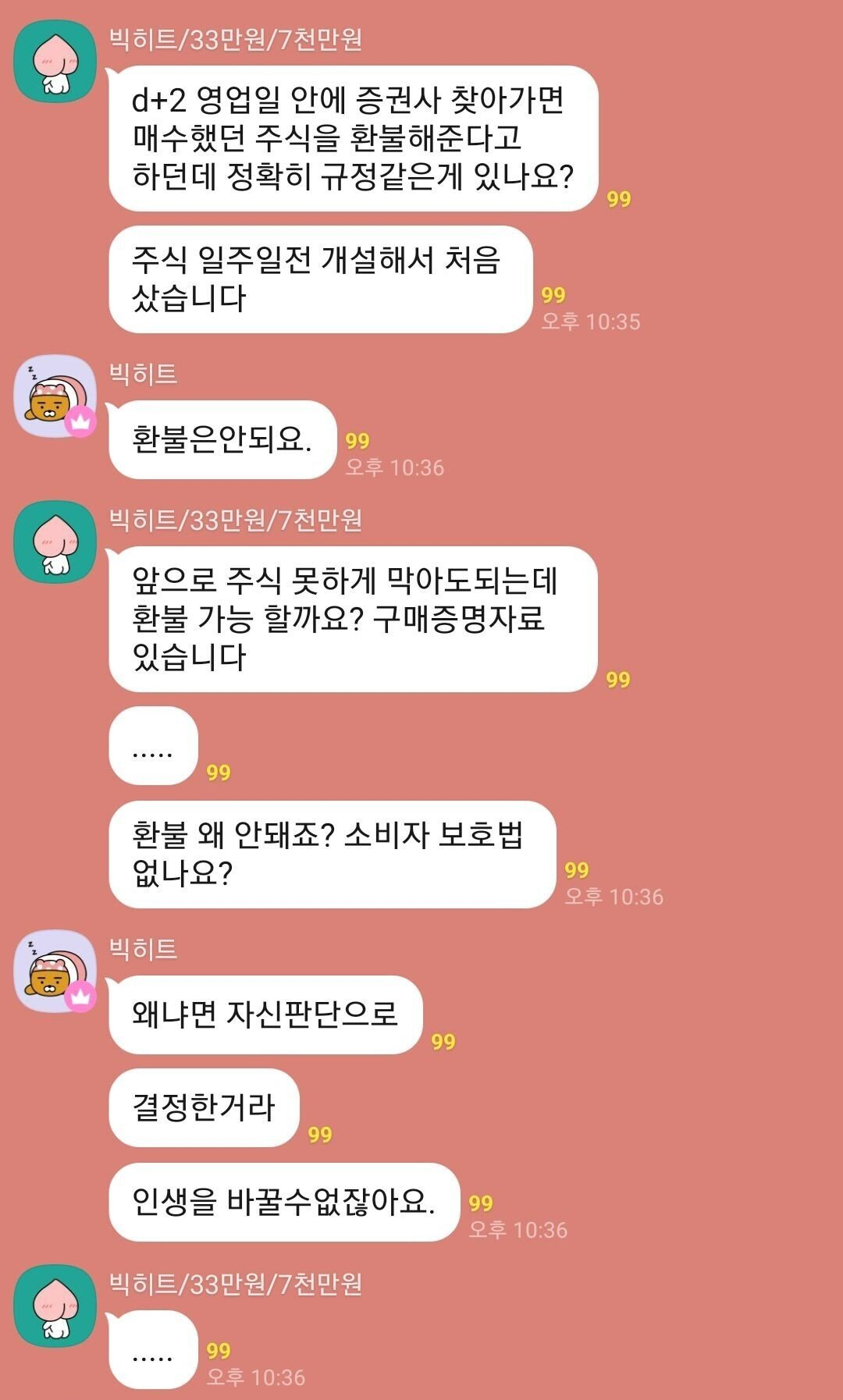Open peach avatar above the last ..... message
This screenshot has height=1400, width=843.
point(55,1306)
